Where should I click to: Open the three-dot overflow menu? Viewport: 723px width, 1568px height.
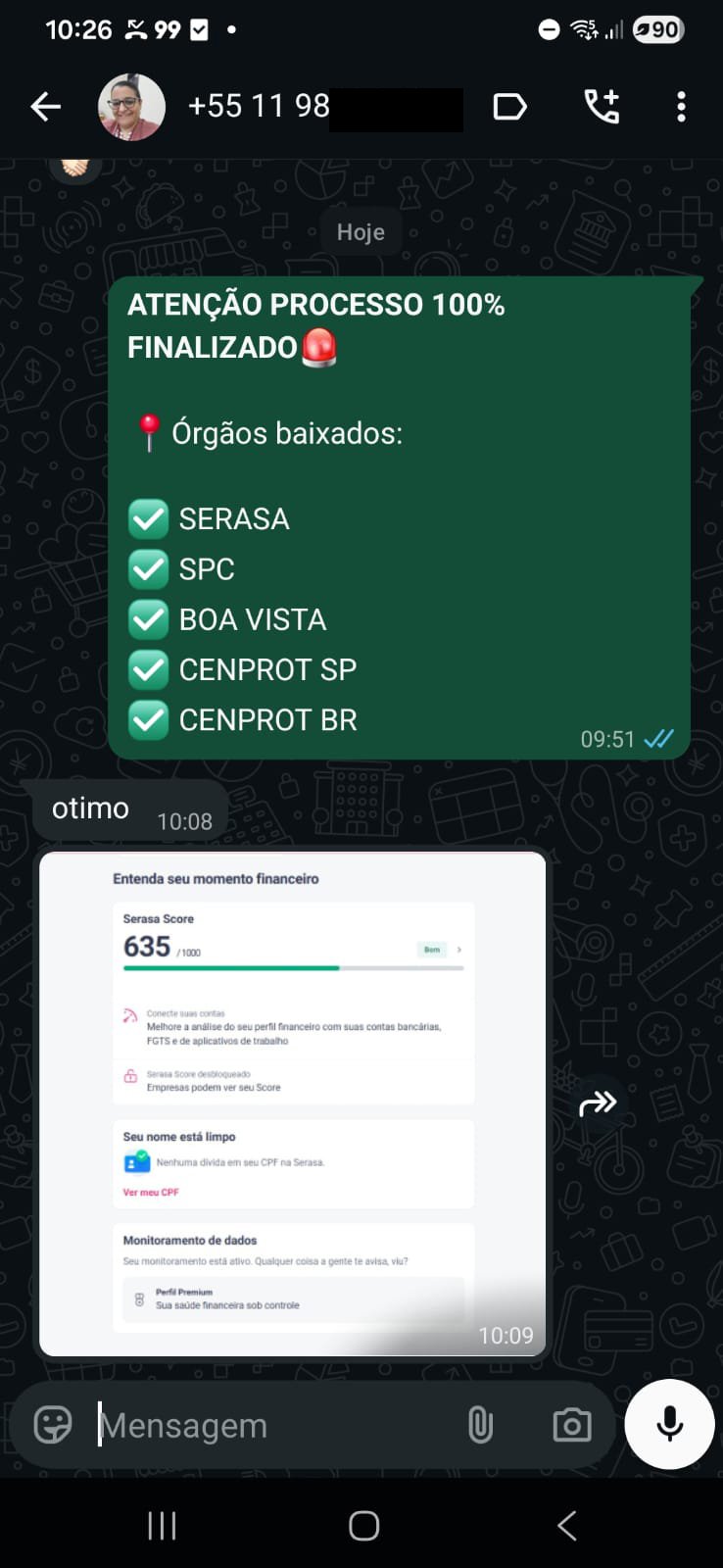pos(680,106)
